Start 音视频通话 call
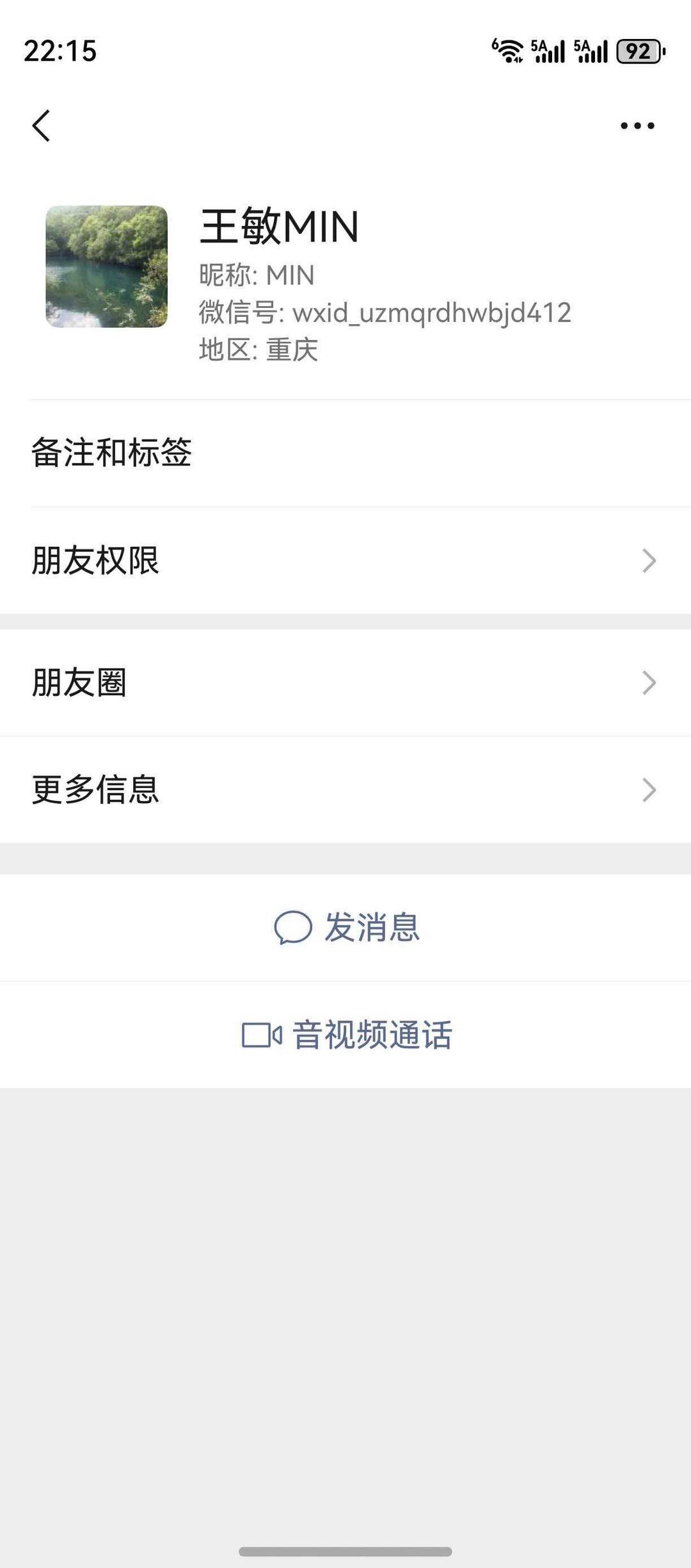 pyautogui.click(x=347, y=1035)
